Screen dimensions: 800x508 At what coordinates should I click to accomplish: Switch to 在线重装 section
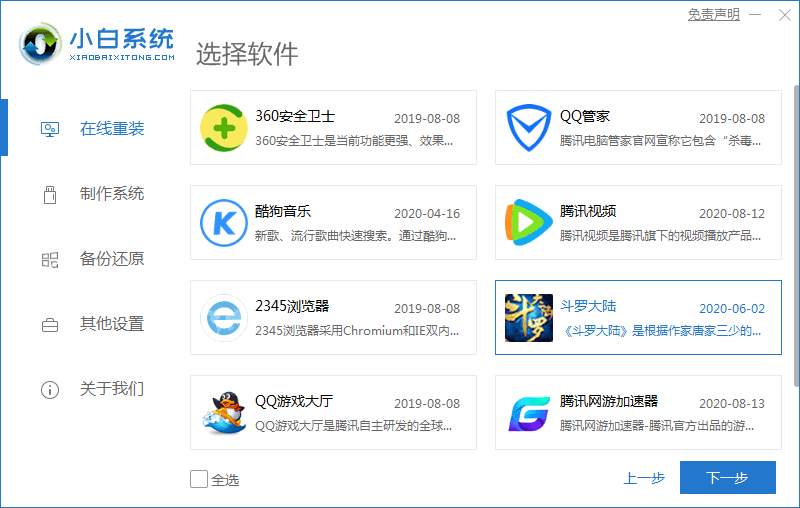(111, 129)
